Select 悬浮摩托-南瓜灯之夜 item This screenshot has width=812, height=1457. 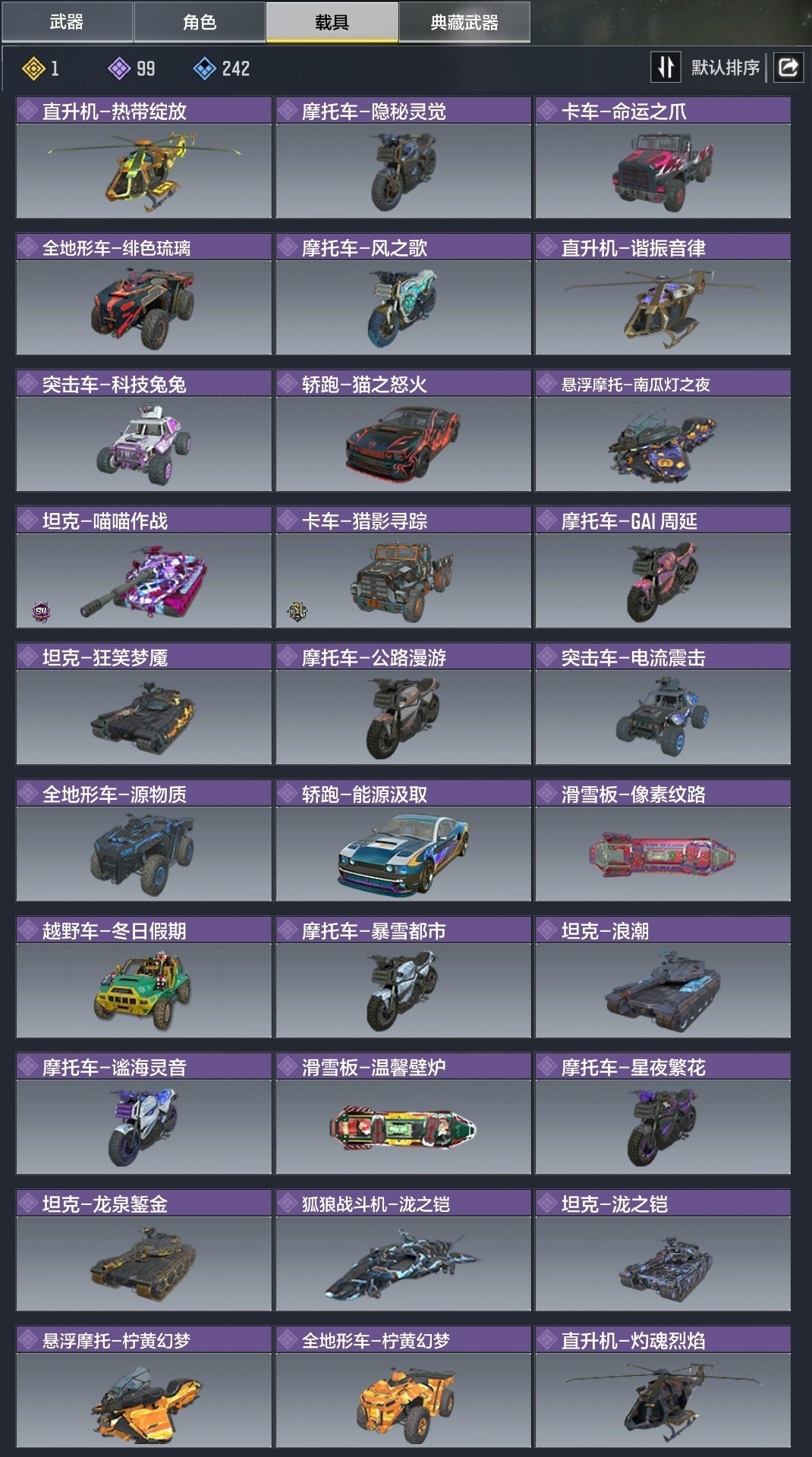[663, 431]
